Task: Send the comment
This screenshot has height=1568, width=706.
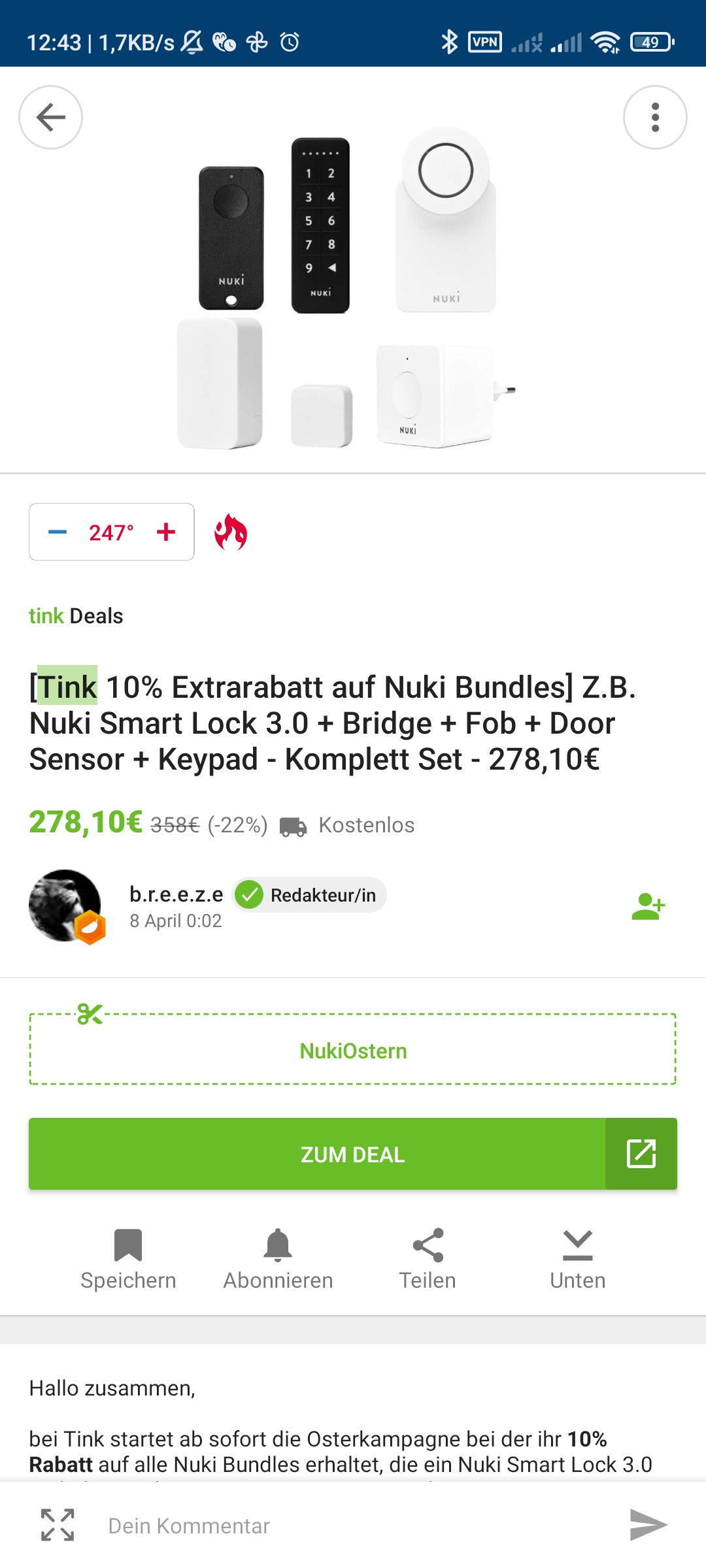Action: (648, 1525)
